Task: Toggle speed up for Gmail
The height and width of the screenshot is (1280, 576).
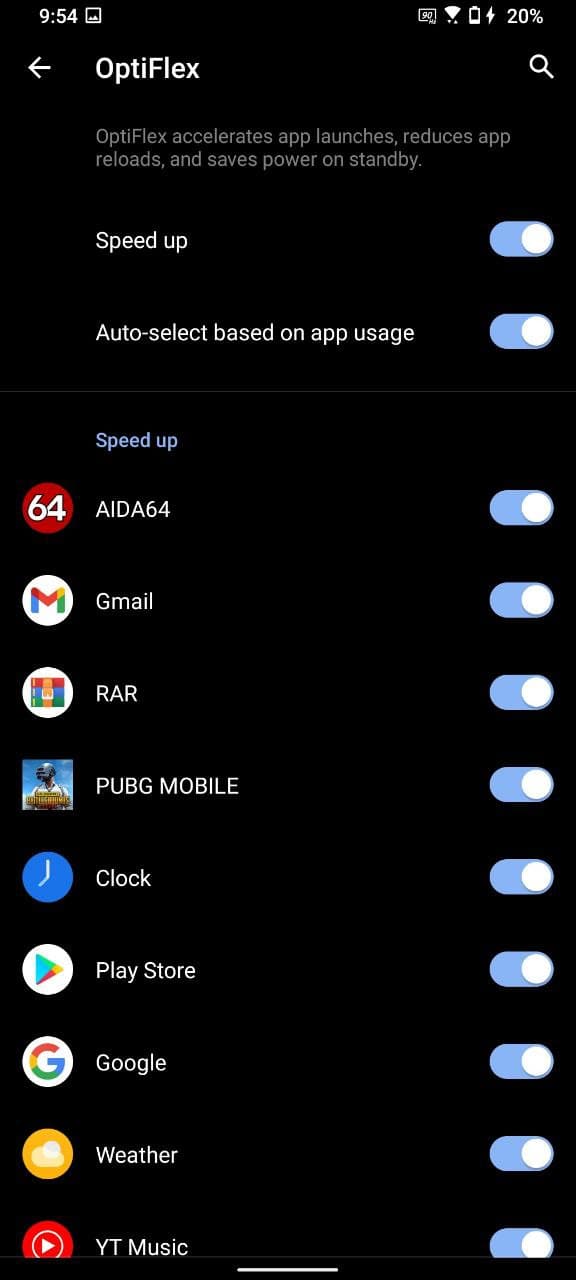Action: 521,600
